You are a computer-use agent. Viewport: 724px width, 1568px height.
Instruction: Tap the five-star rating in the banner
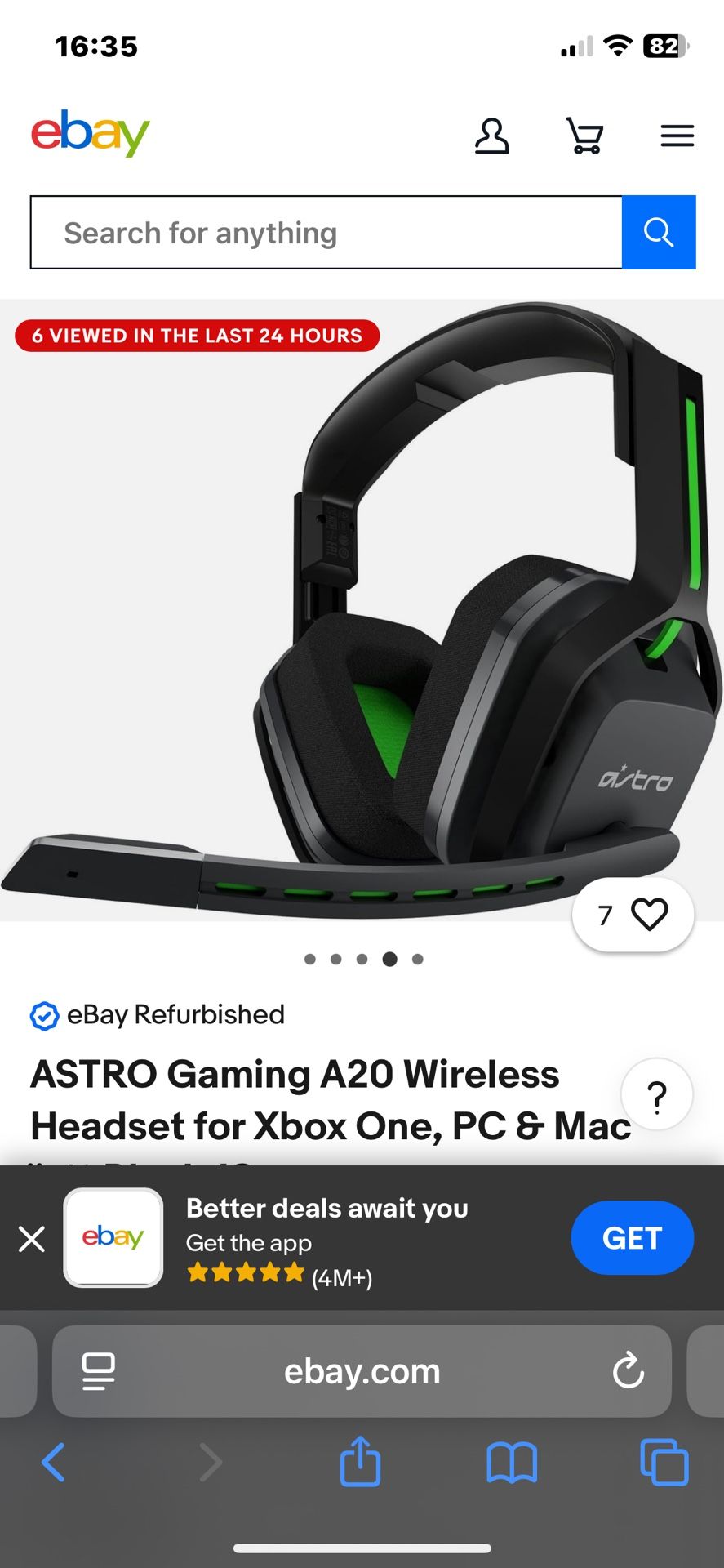pyautogui.click(x=245, y=1272)
